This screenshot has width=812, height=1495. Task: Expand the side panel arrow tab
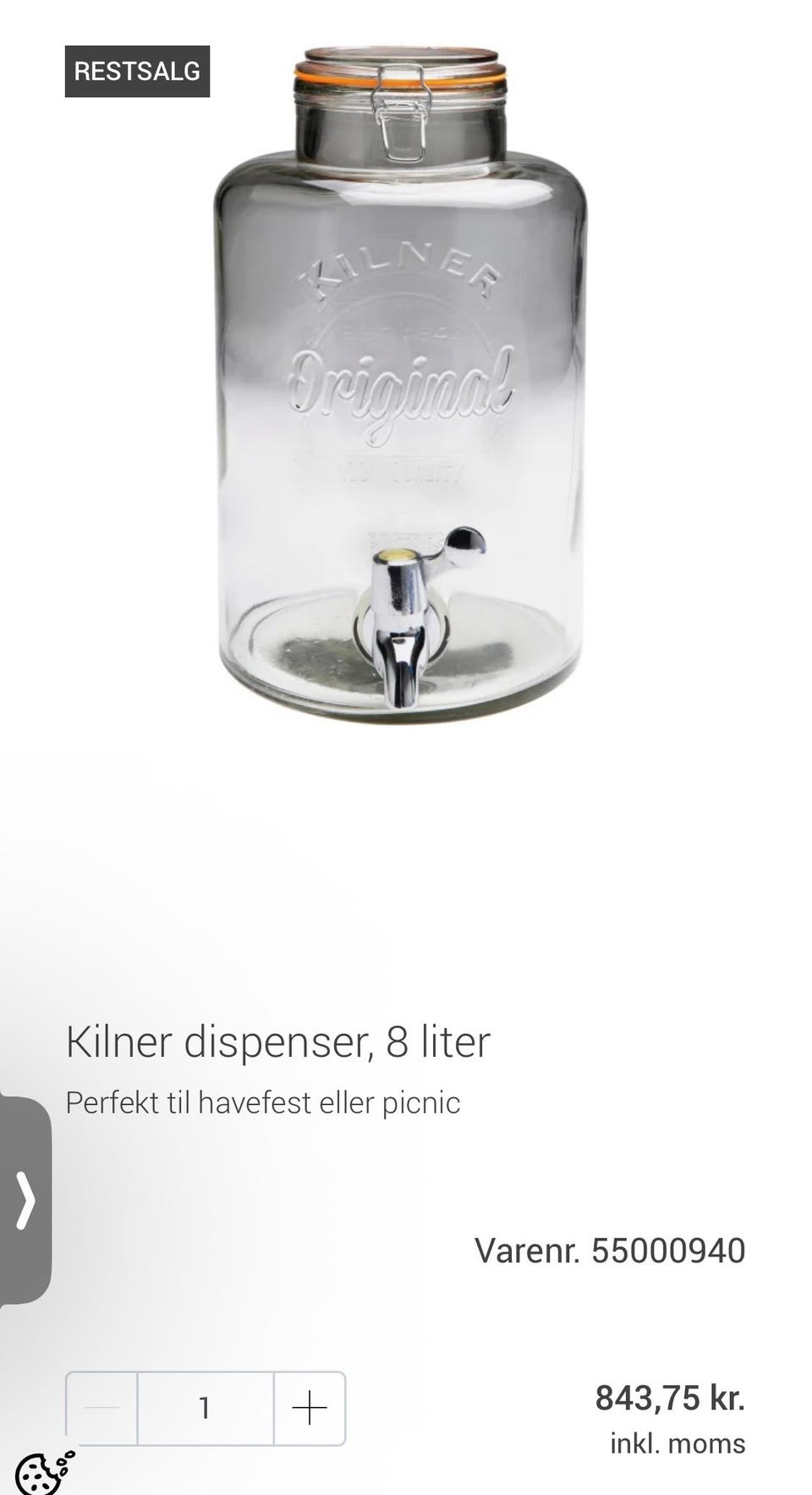click(x=25, y=1200)
